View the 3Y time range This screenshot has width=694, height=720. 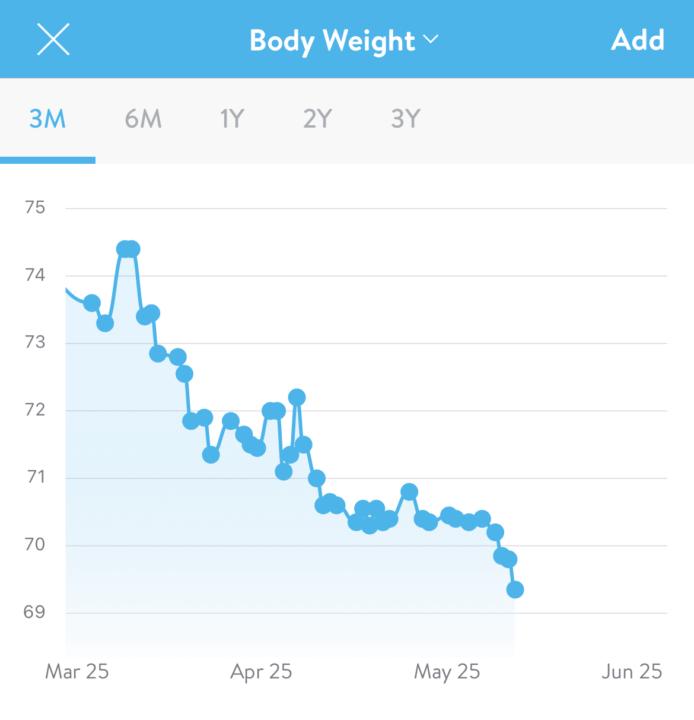click(405, 119)
